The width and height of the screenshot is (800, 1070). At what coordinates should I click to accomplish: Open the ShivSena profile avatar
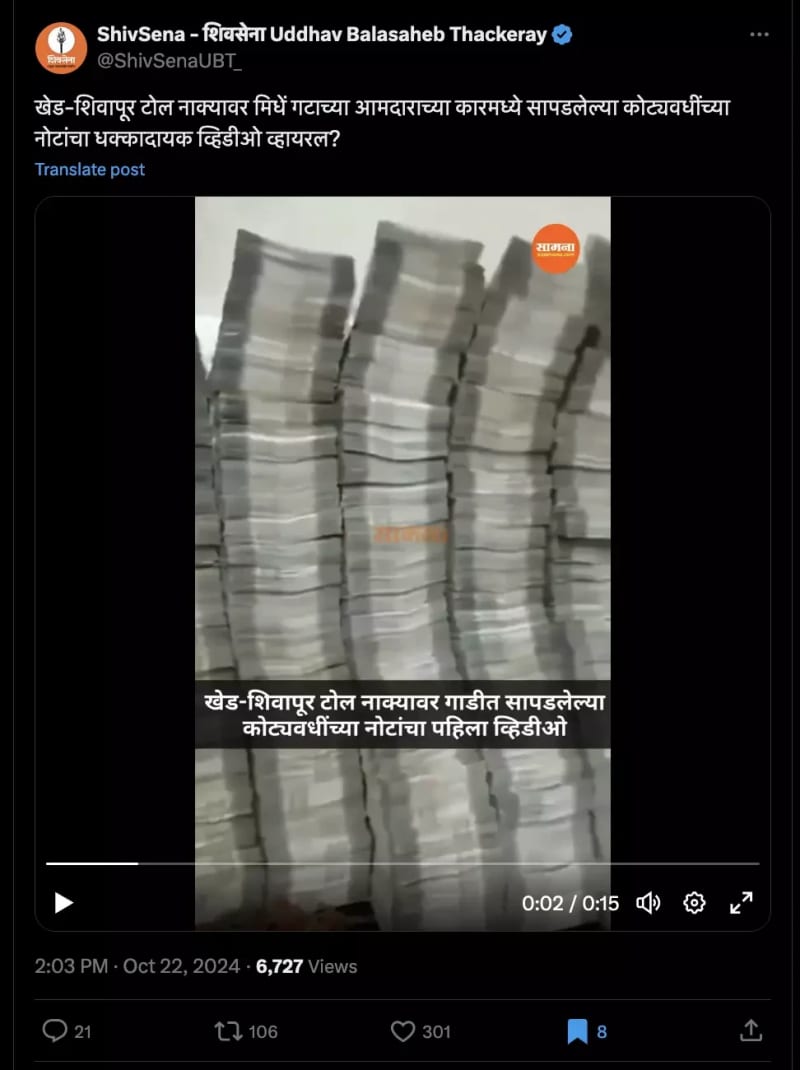tap(60, 48)
